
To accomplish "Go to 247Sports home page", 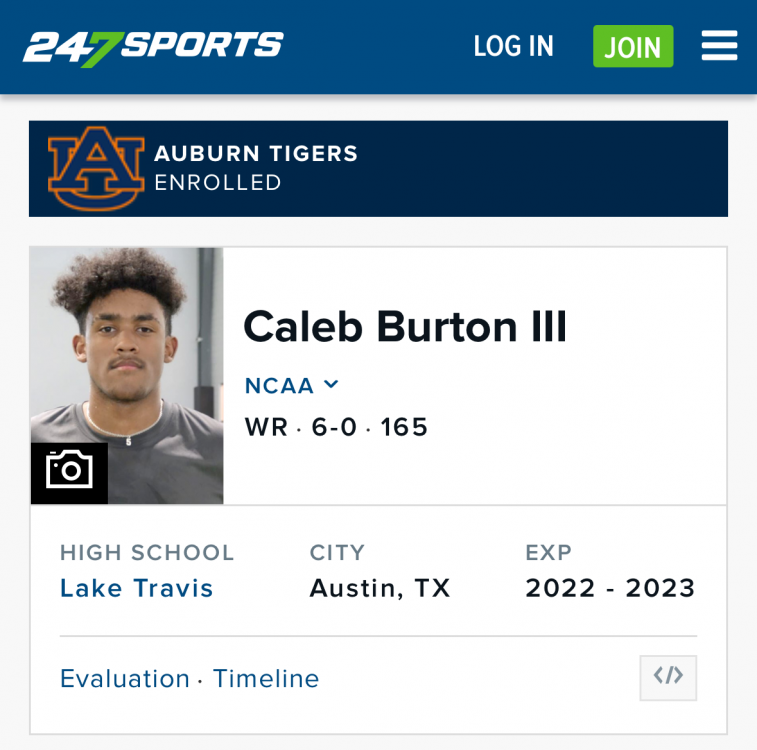I will pos(153,47).
